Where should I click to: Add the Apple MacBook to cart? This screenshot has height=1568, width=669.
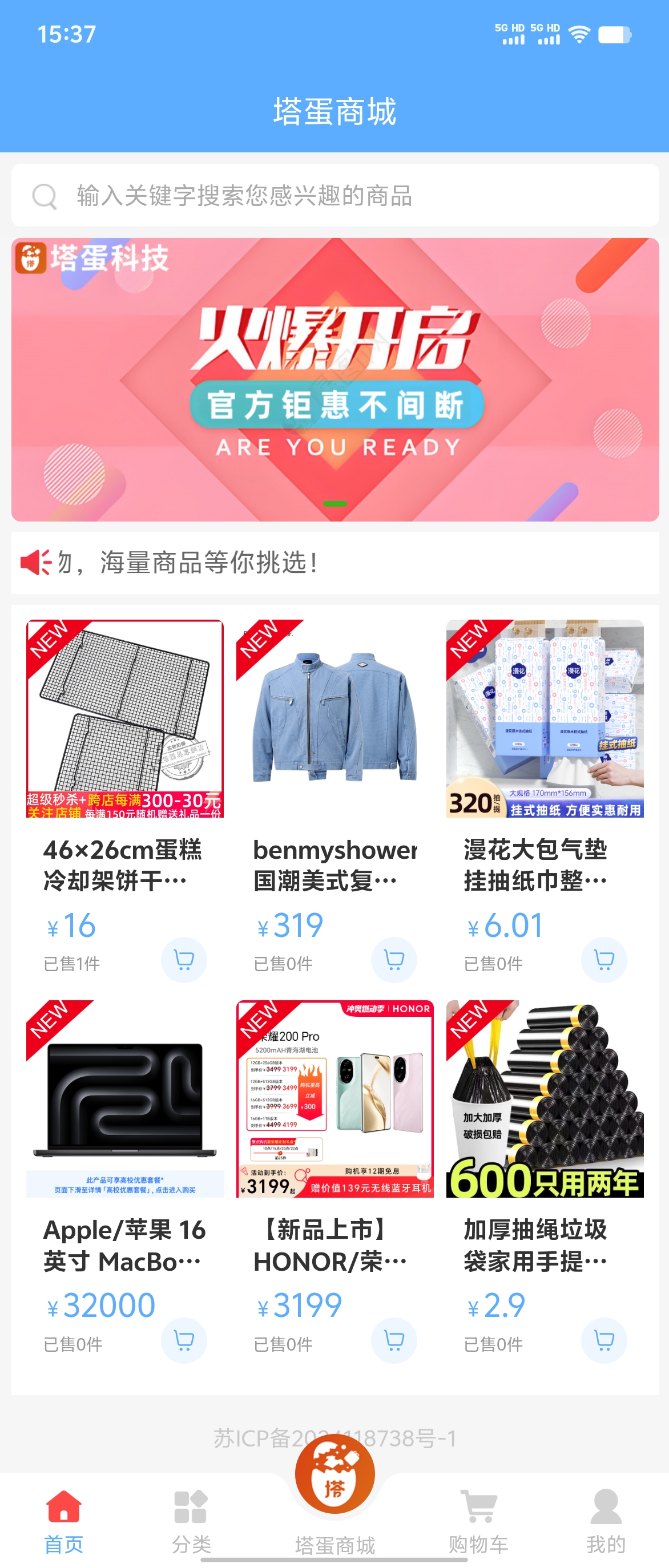[184, 1340]
